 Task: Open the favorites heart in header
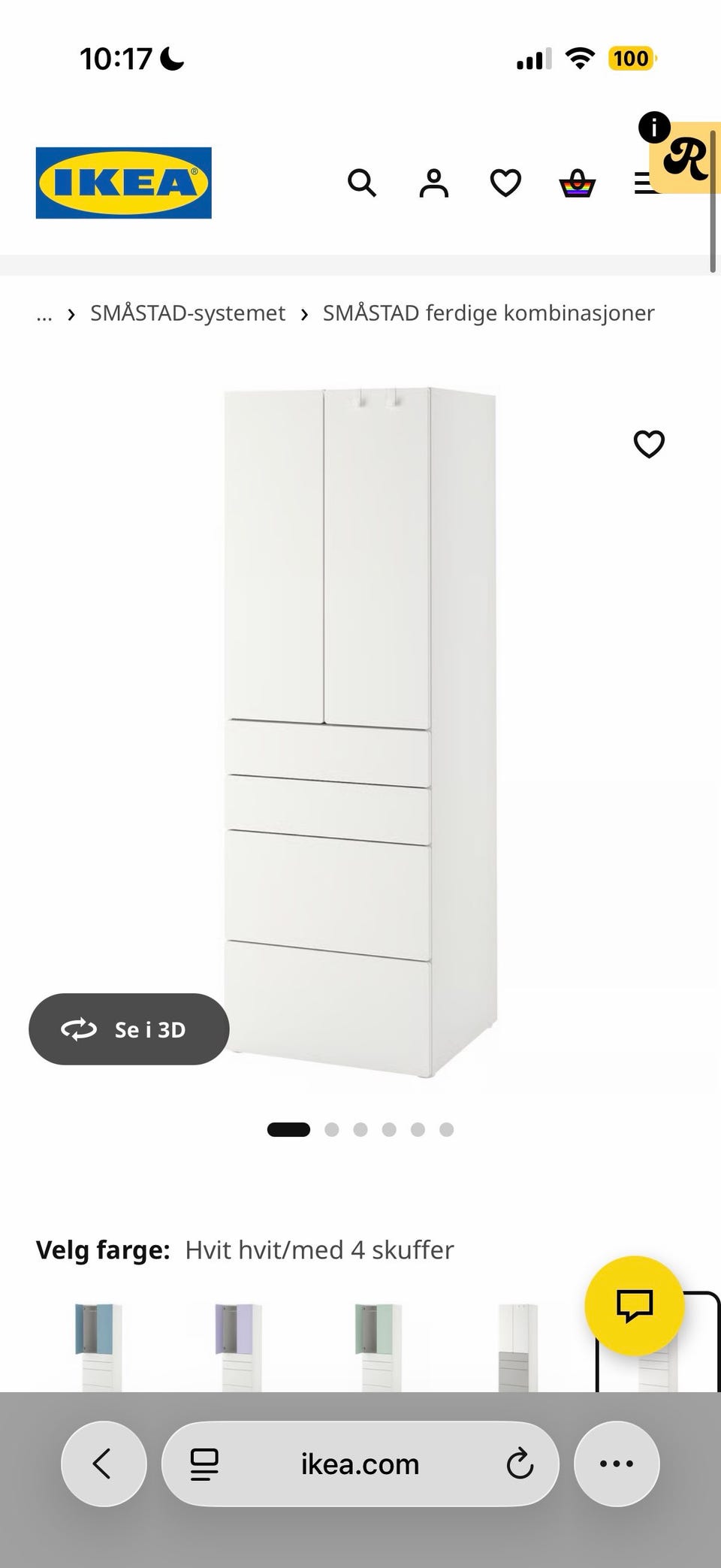505,183
